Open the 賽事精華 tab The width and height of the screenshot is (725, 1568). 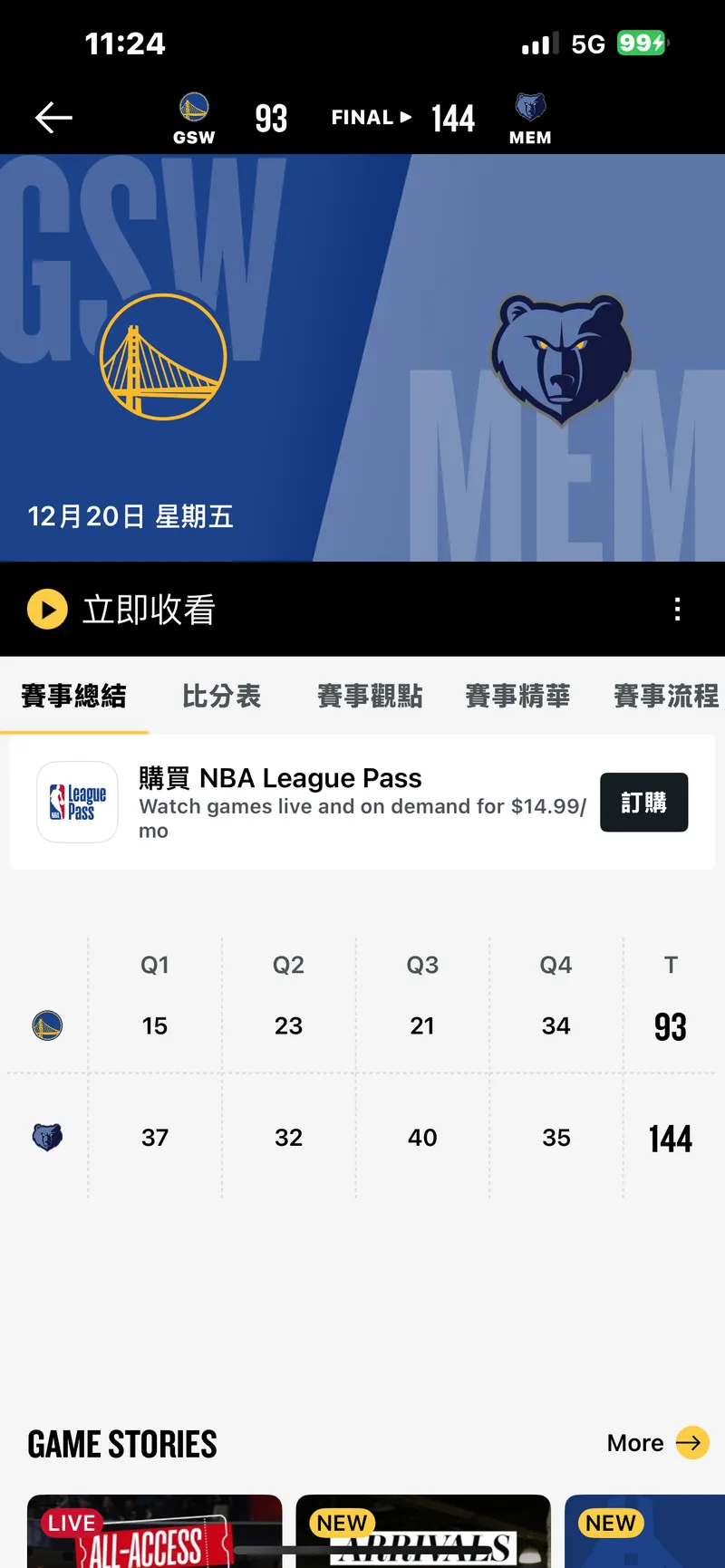517,696
